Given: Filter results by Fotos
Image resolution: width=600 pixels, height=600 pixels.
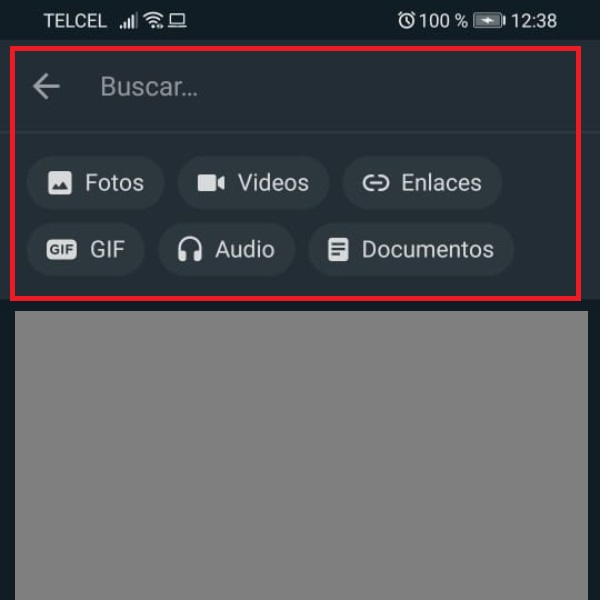Looking at the screenshot, I should point(95,183).
